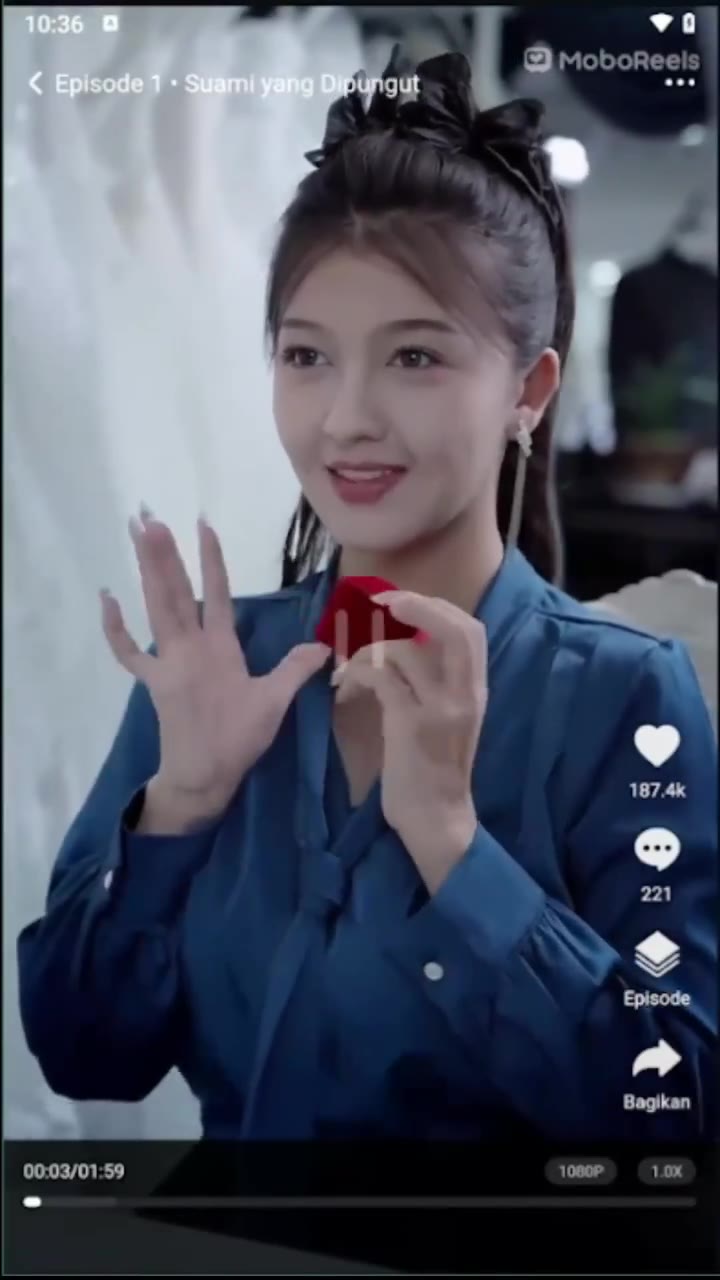720x1280 pixels.
Task: Share the video via Bagikan
Action: click(657, 1062)
